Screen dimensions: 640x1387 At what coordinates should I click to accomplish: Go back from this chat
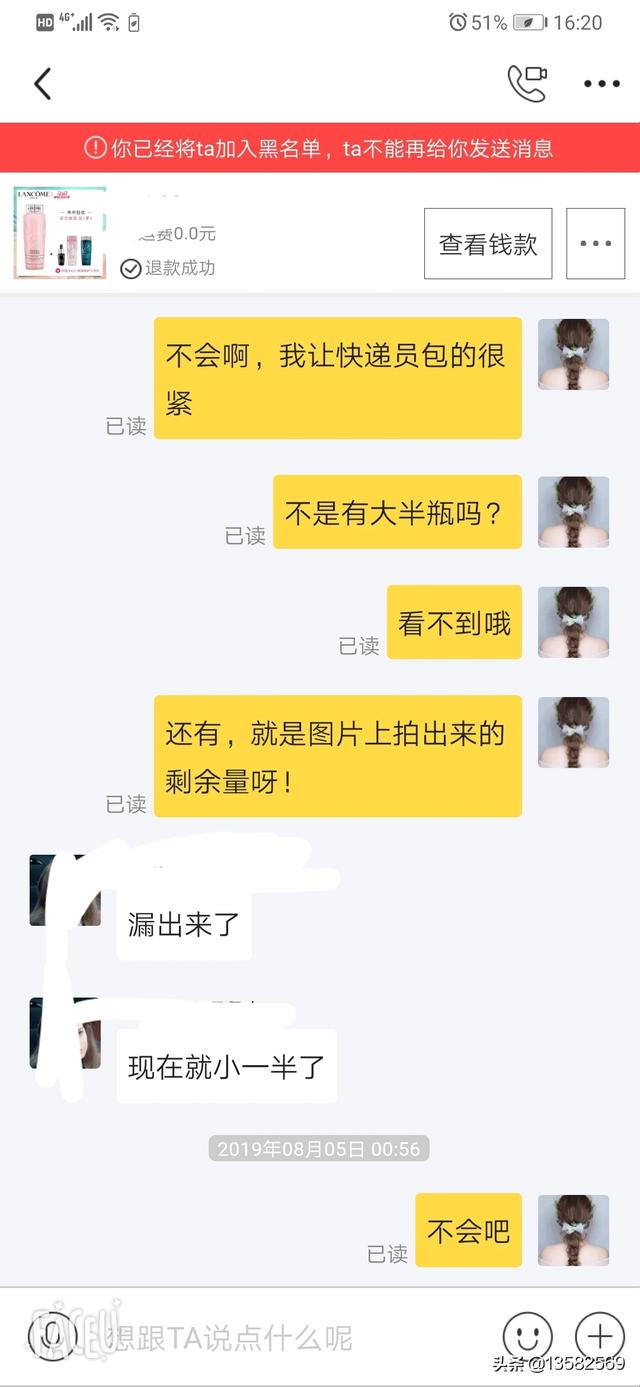pyautogui.click(x=42, y=84)
